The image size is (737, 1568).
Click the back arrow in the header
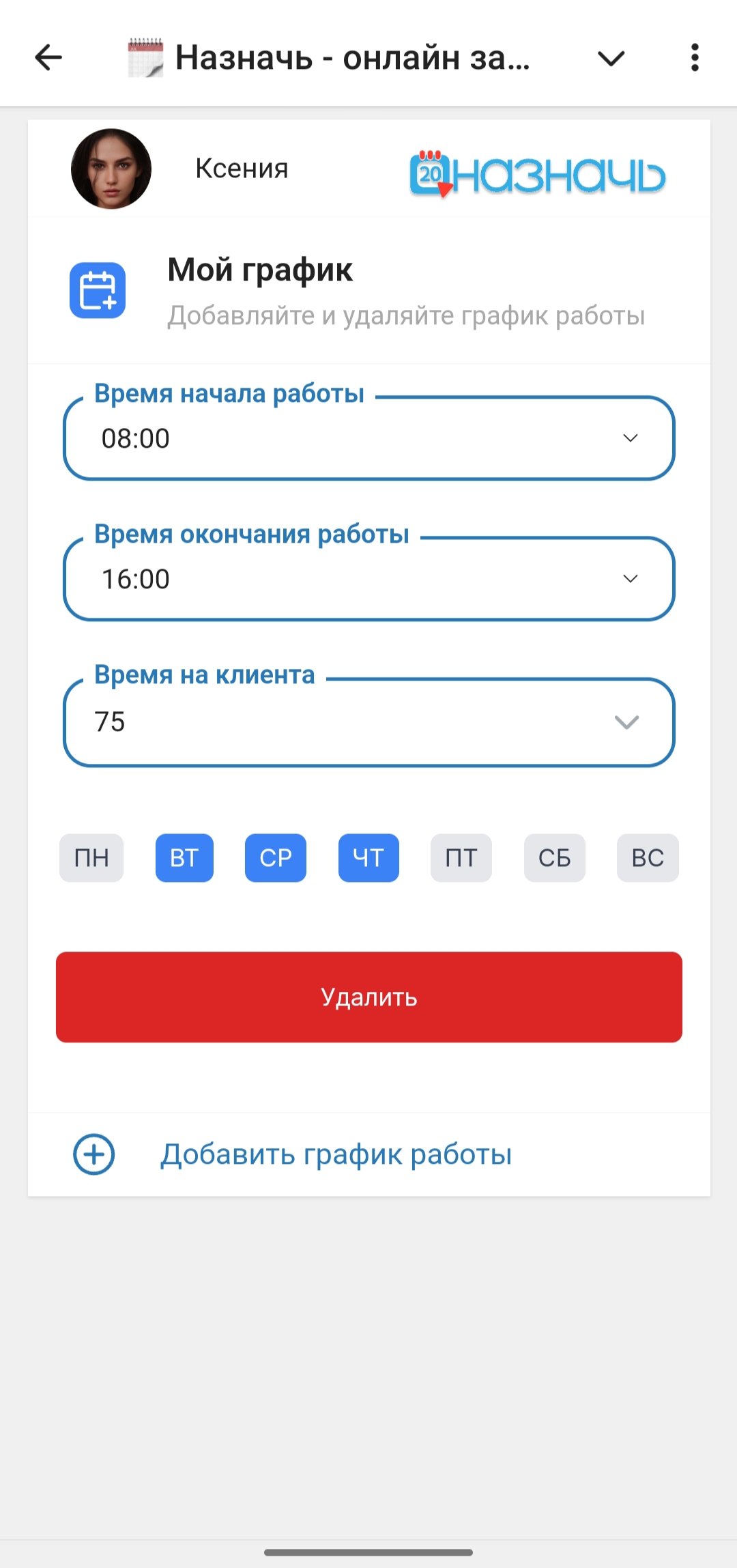[48, 58]
